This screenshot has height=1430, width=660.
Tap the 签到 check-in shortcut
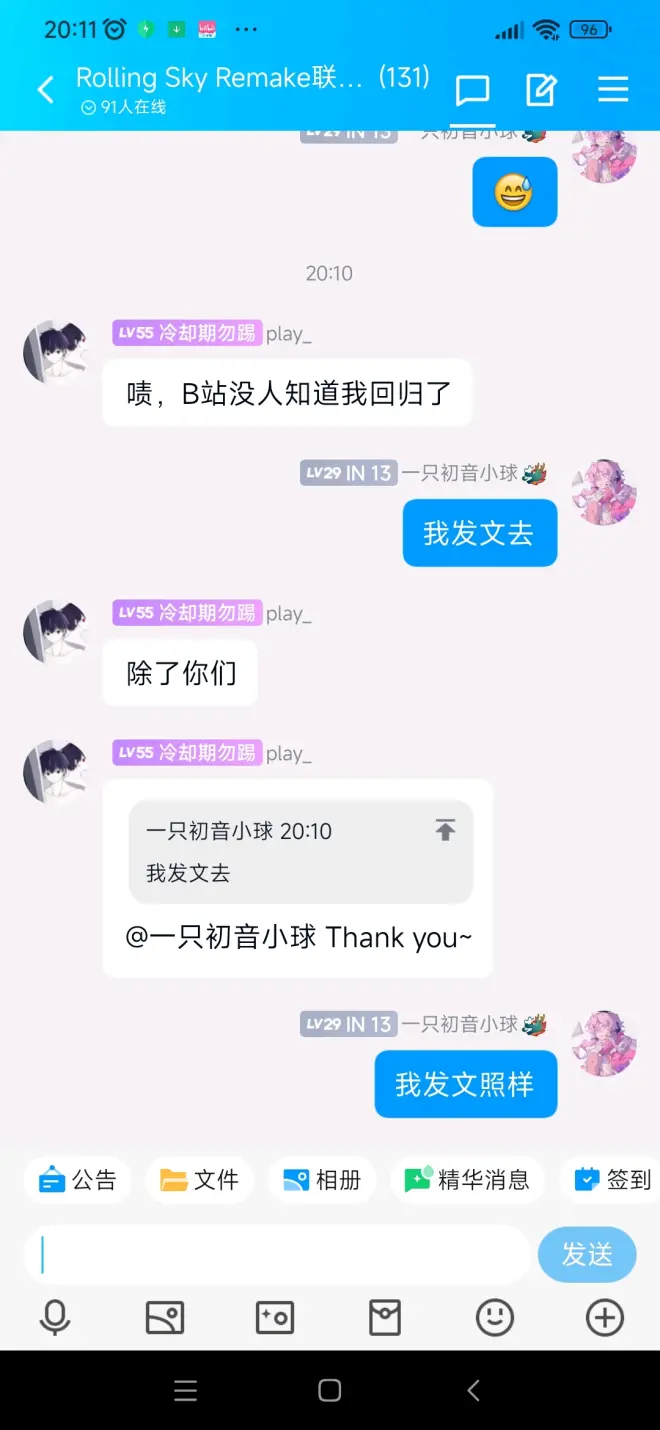[613, 1180]
